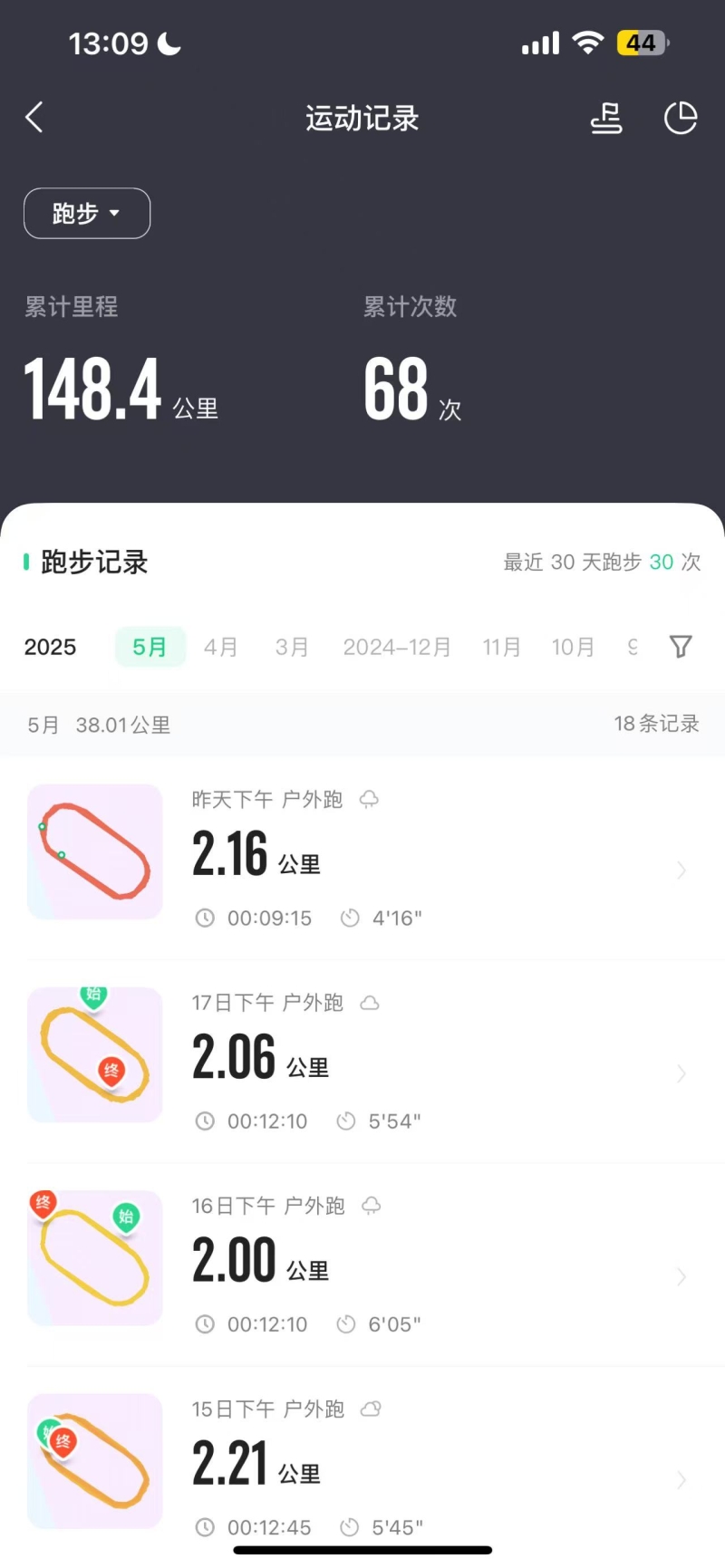Open the shoe records icon
Viewport: 725px width, 1568px height.
(x=606, y=119)
